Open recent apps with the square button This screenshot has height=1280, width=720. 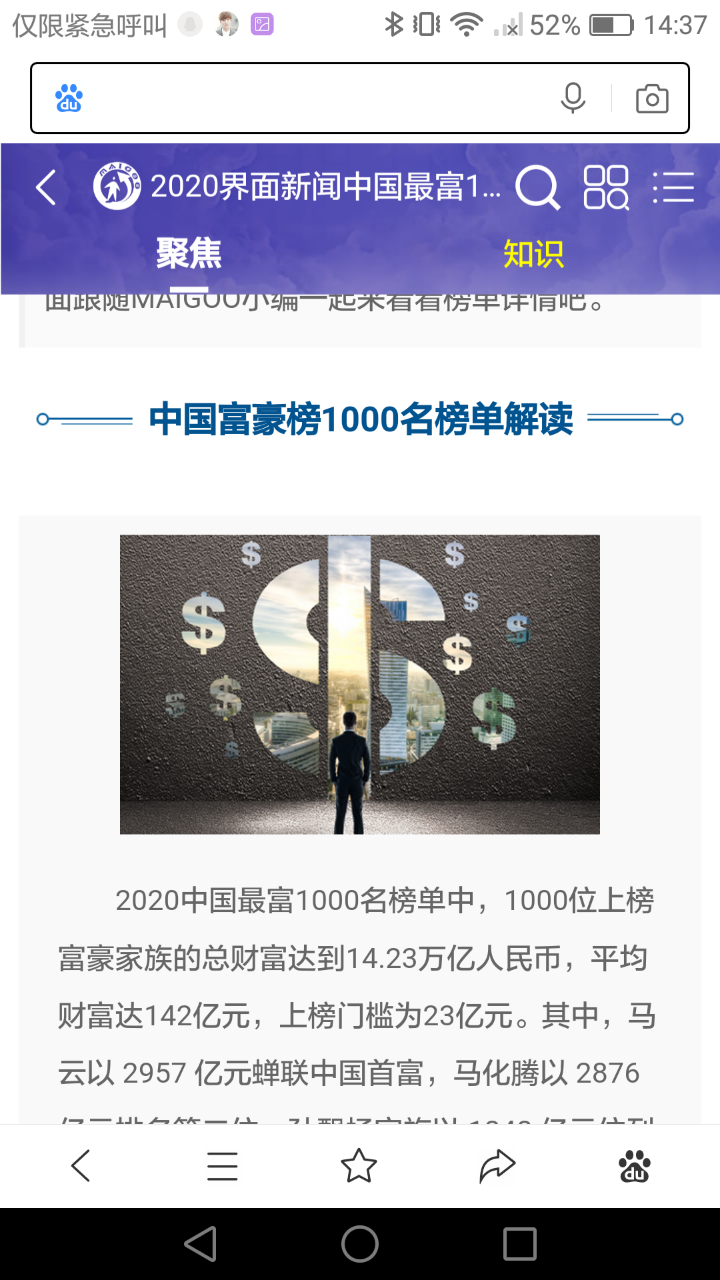click(x=519, y=1244)
